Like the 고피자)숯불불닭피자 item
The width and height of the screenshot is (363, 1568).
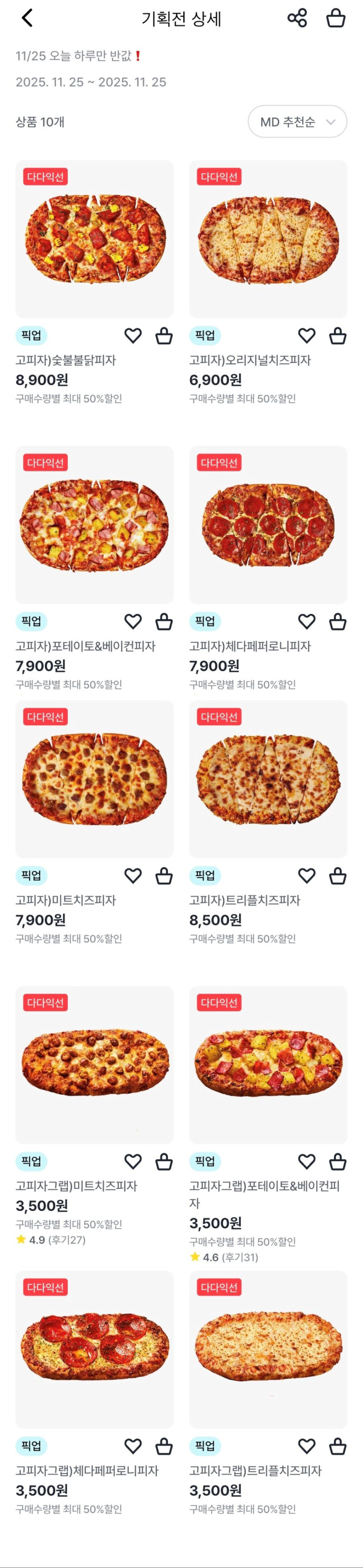click(133, 335)
